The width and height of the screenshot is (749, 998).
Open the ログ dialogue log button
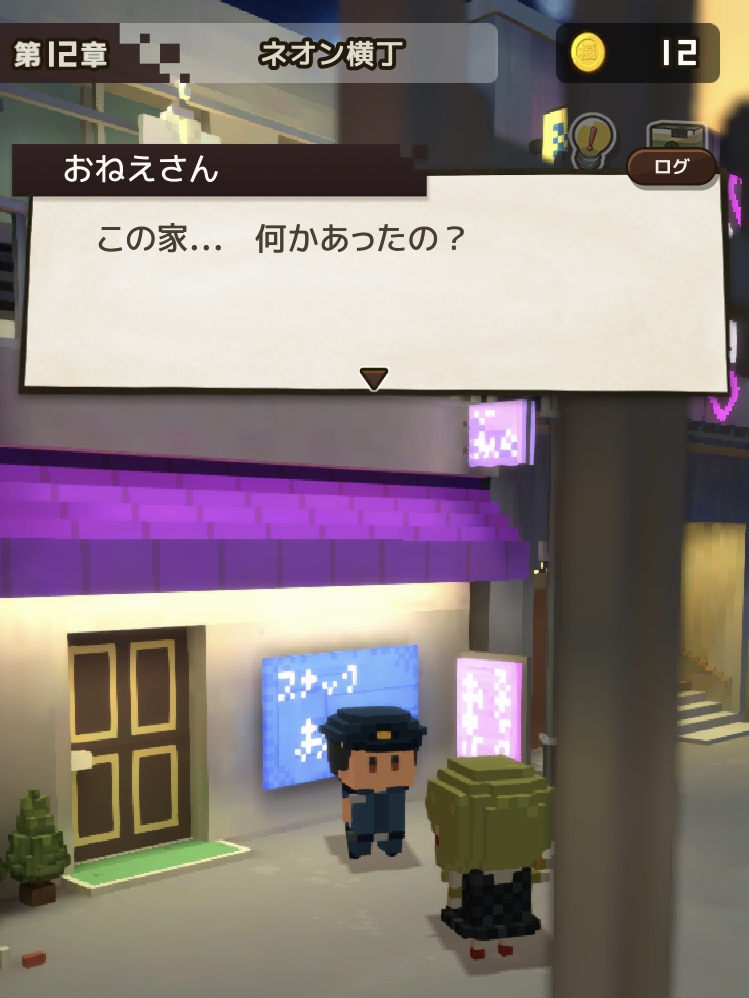[671, 166]
